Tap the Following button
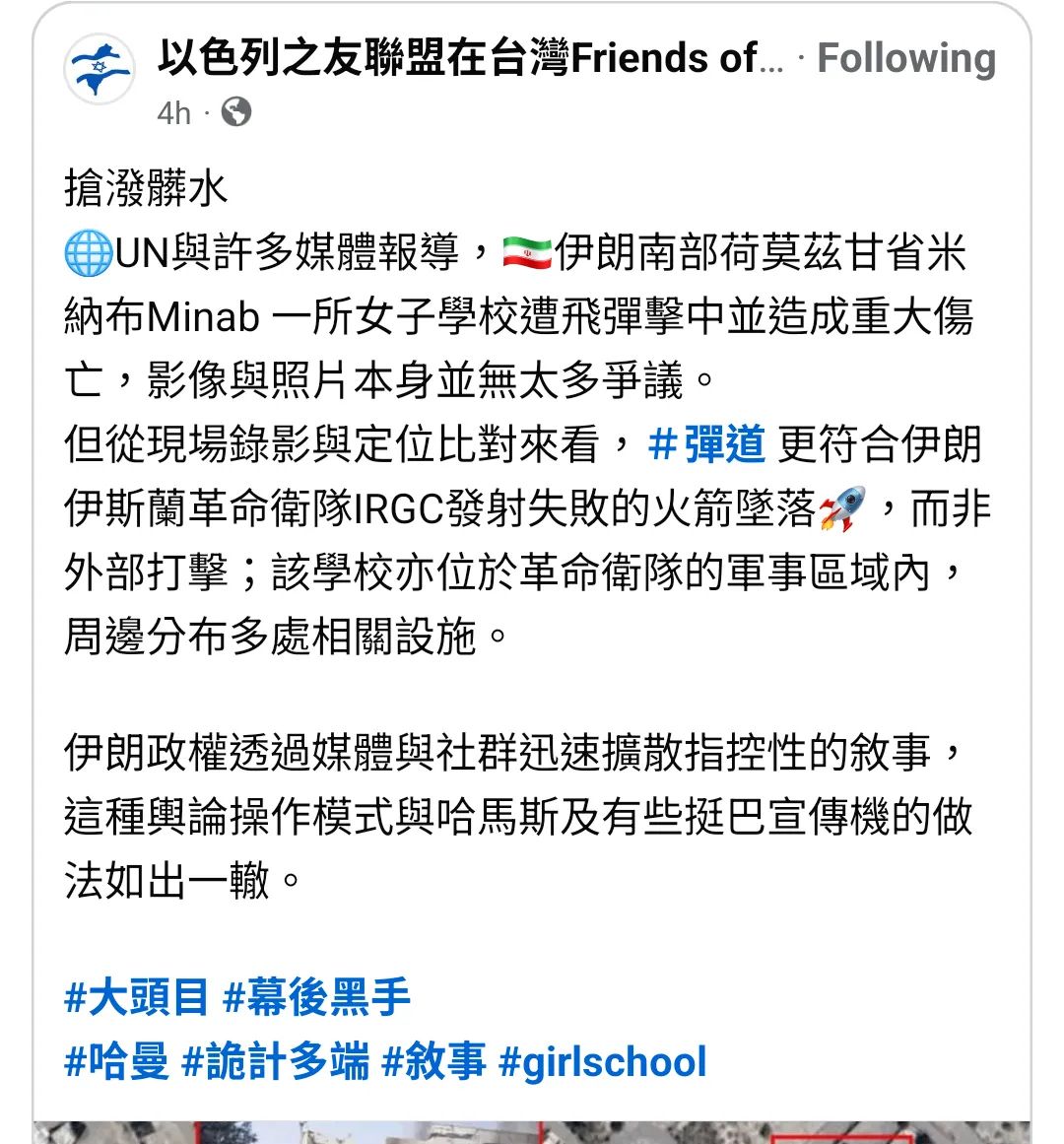Image resolution: width=1064 pixels, height=1144 pixels. click(906, 59)
